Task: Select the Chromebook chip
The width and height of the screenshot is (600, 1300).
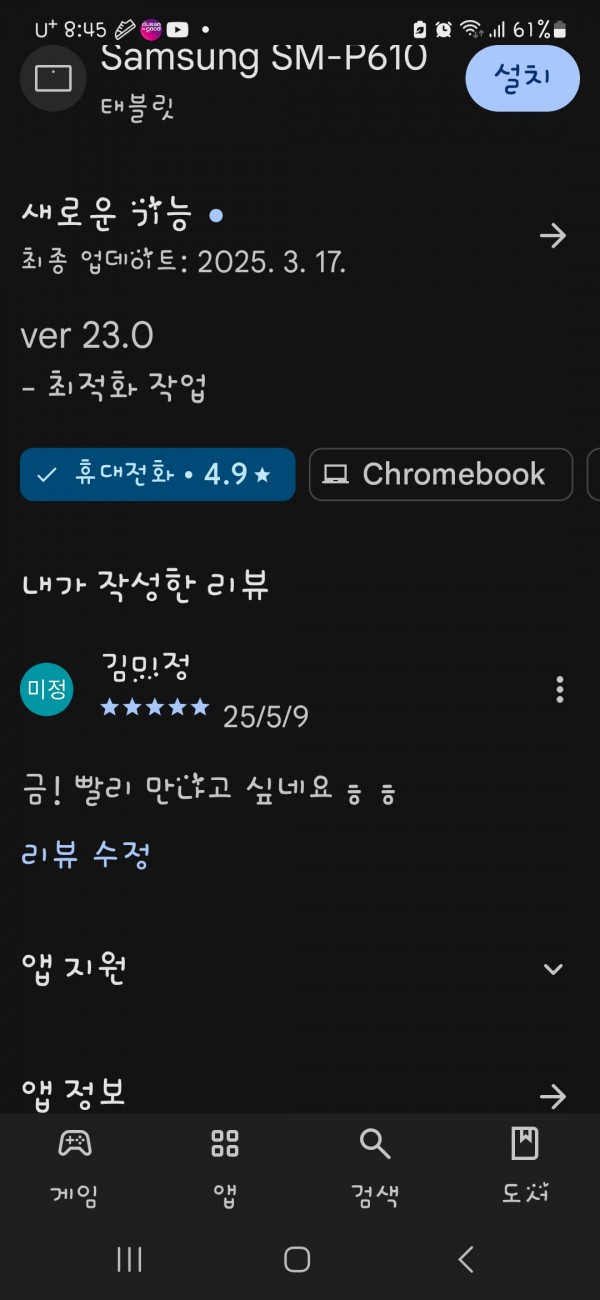Action: [x=440, y=474]
